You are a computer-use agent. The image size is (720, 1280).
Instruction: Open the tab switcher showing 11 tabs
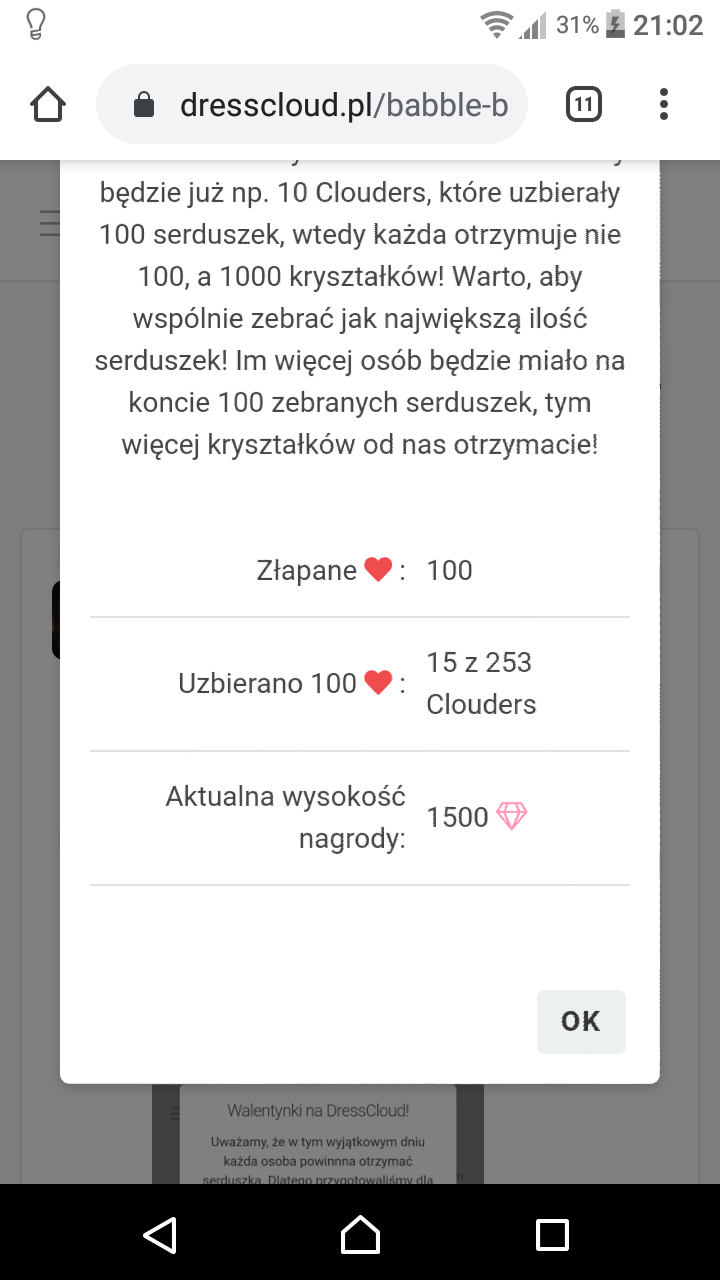click(x=583, y=103)
